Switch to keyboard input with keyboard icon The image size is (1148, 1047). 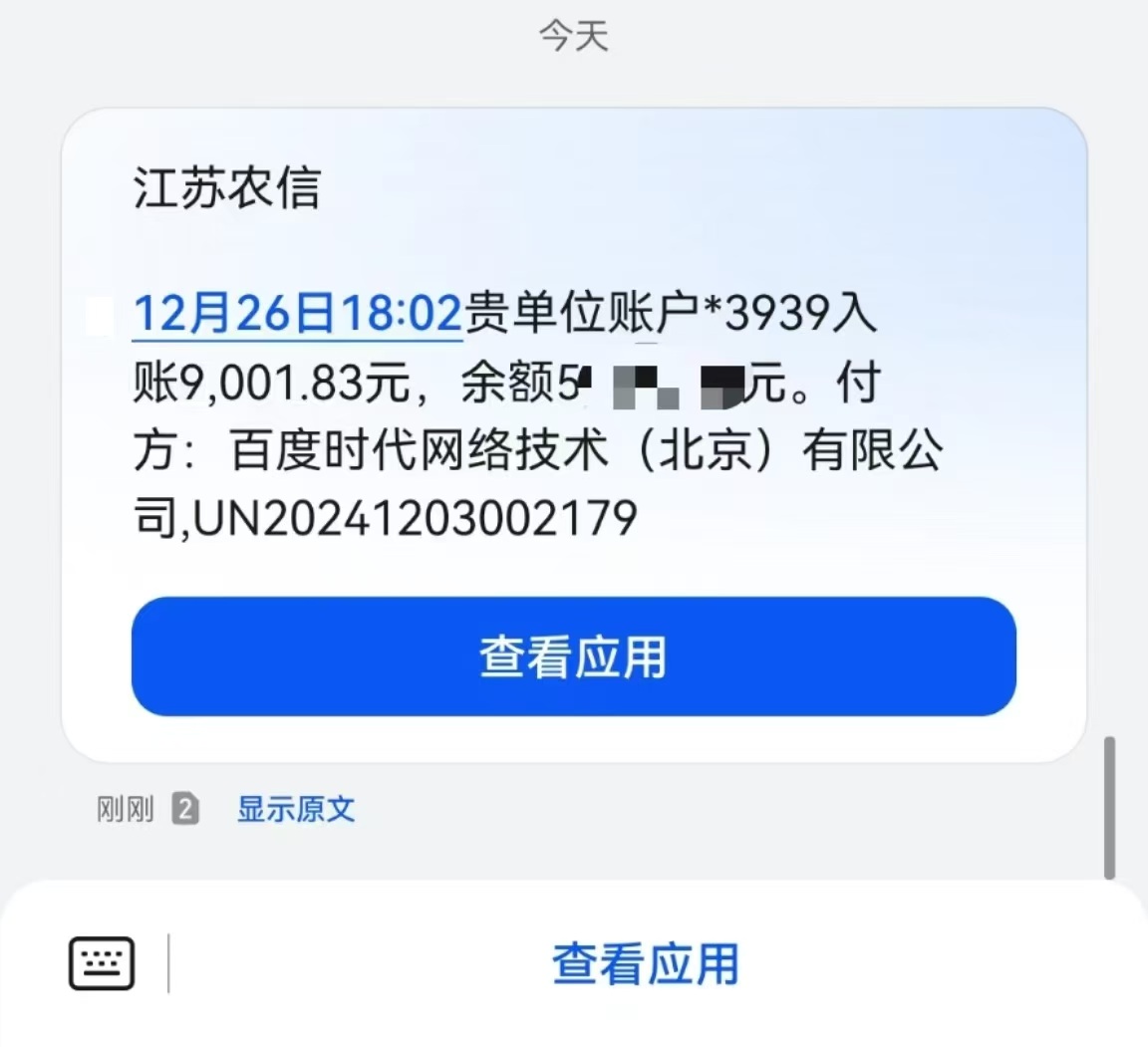coord(101,963)
